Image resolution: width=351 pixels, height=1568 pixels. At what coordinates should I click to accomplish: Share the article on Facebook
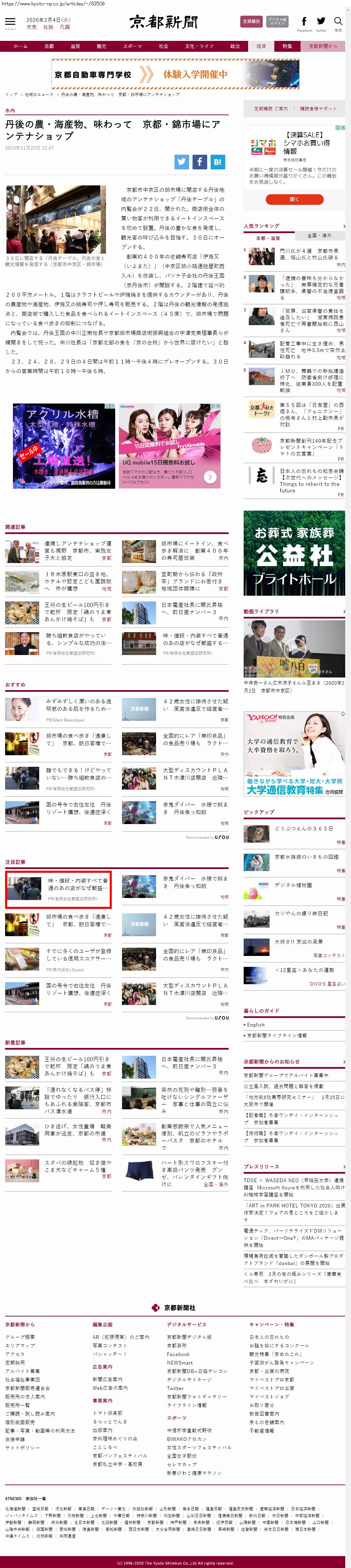click(x=200, y=161)
